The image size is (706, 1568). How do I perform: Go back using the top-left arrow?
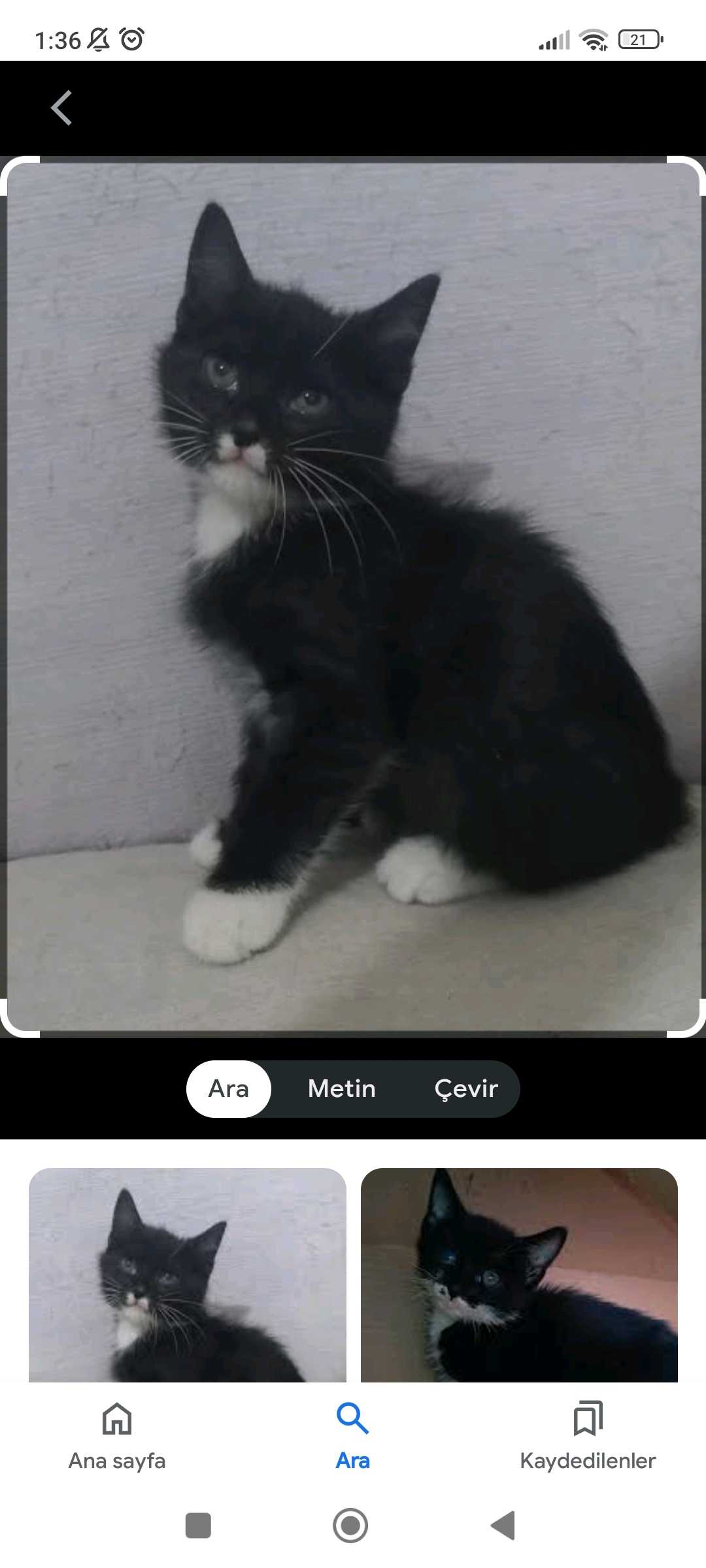click(x=61, y=108)
